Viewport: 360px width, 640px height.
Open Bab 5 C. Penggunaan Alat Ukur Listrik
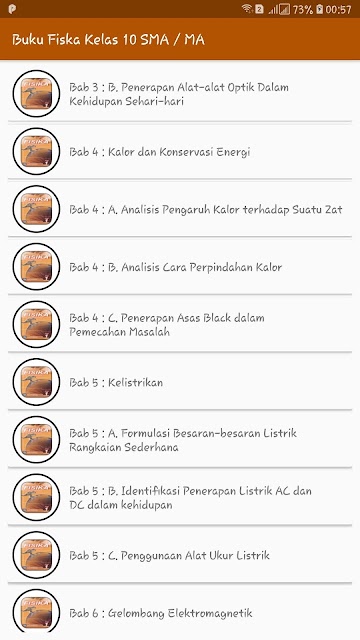coord(180,555)
